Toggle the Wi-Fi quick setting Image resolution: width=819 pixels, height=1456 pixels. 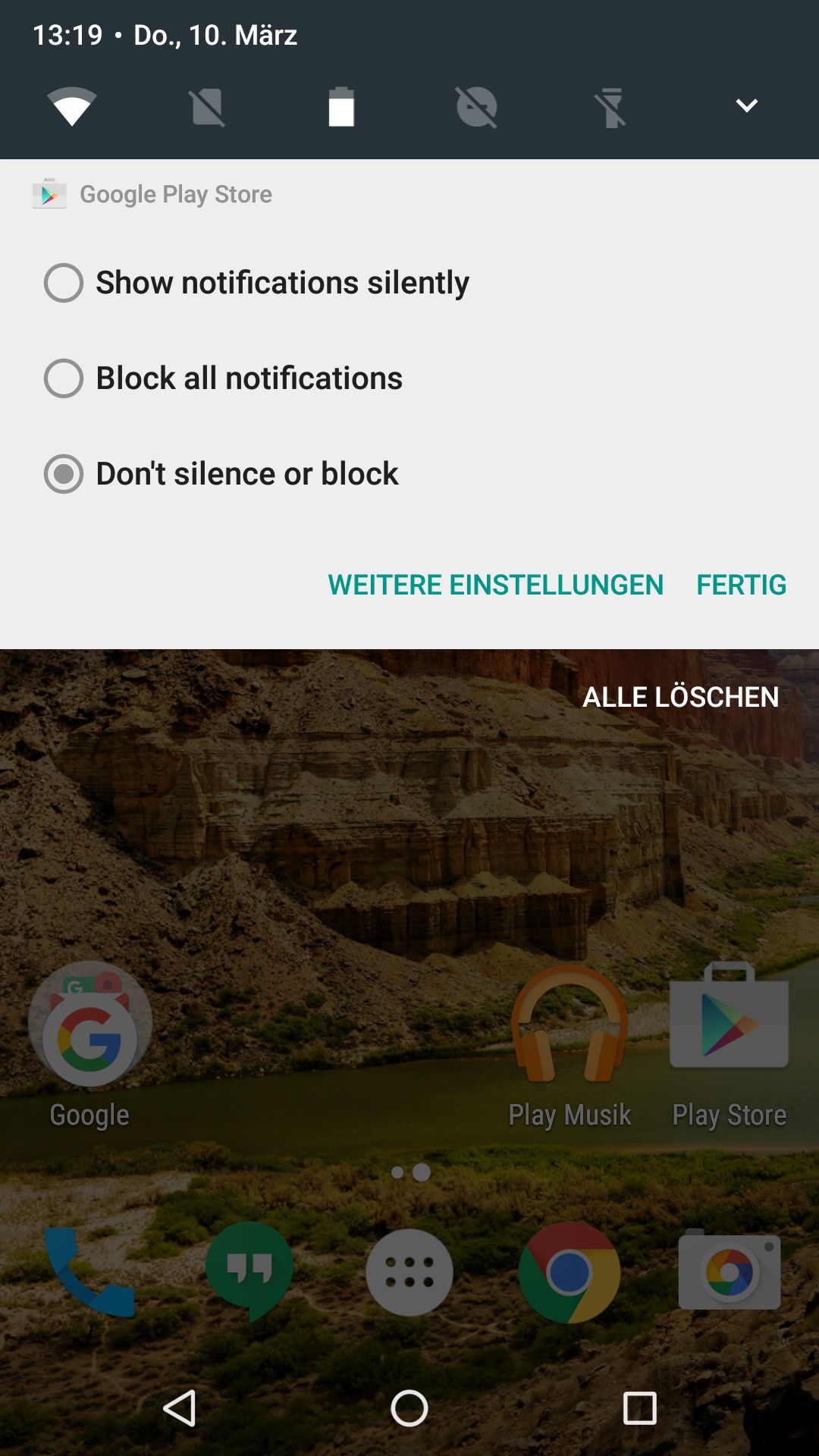72,106
